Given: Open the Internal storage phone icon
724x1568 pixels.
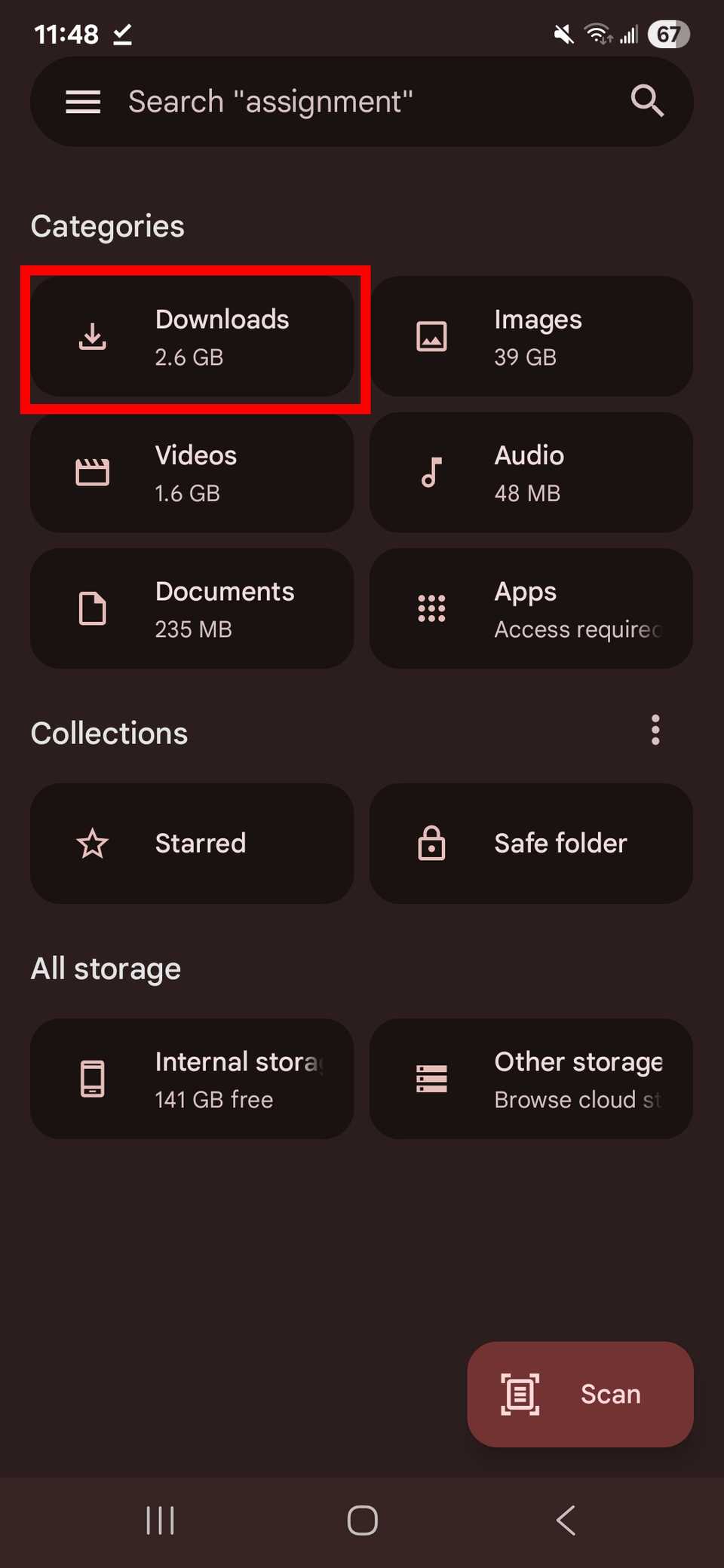Looking at the screenshot, I should (x=92, y=1079).
